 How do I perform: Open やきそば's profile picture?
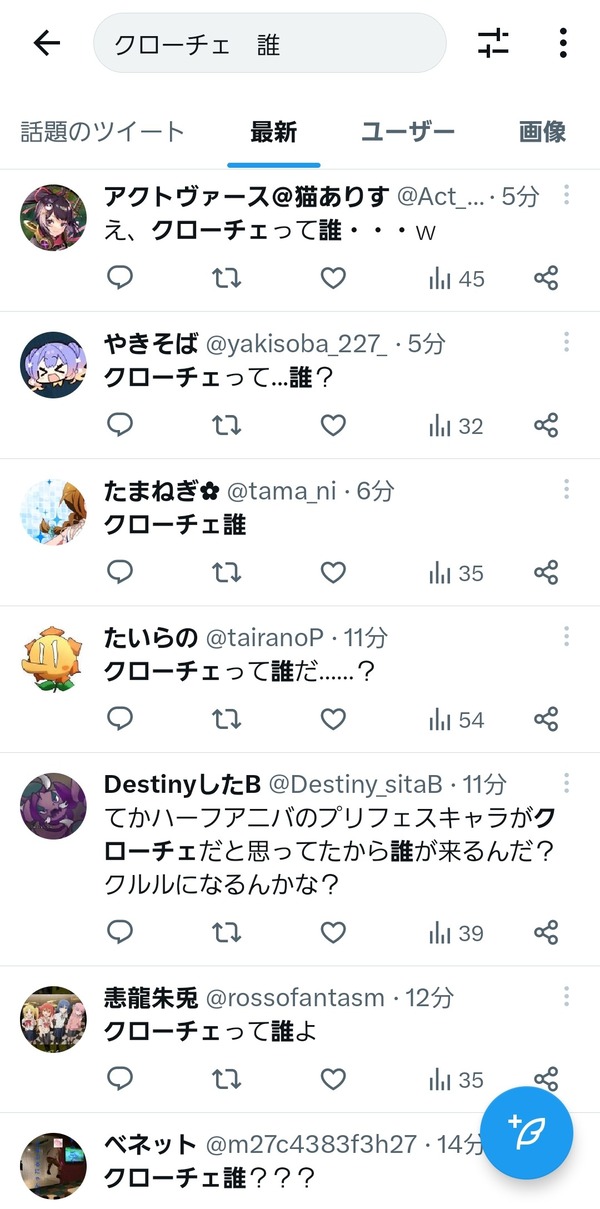(53, 365)
